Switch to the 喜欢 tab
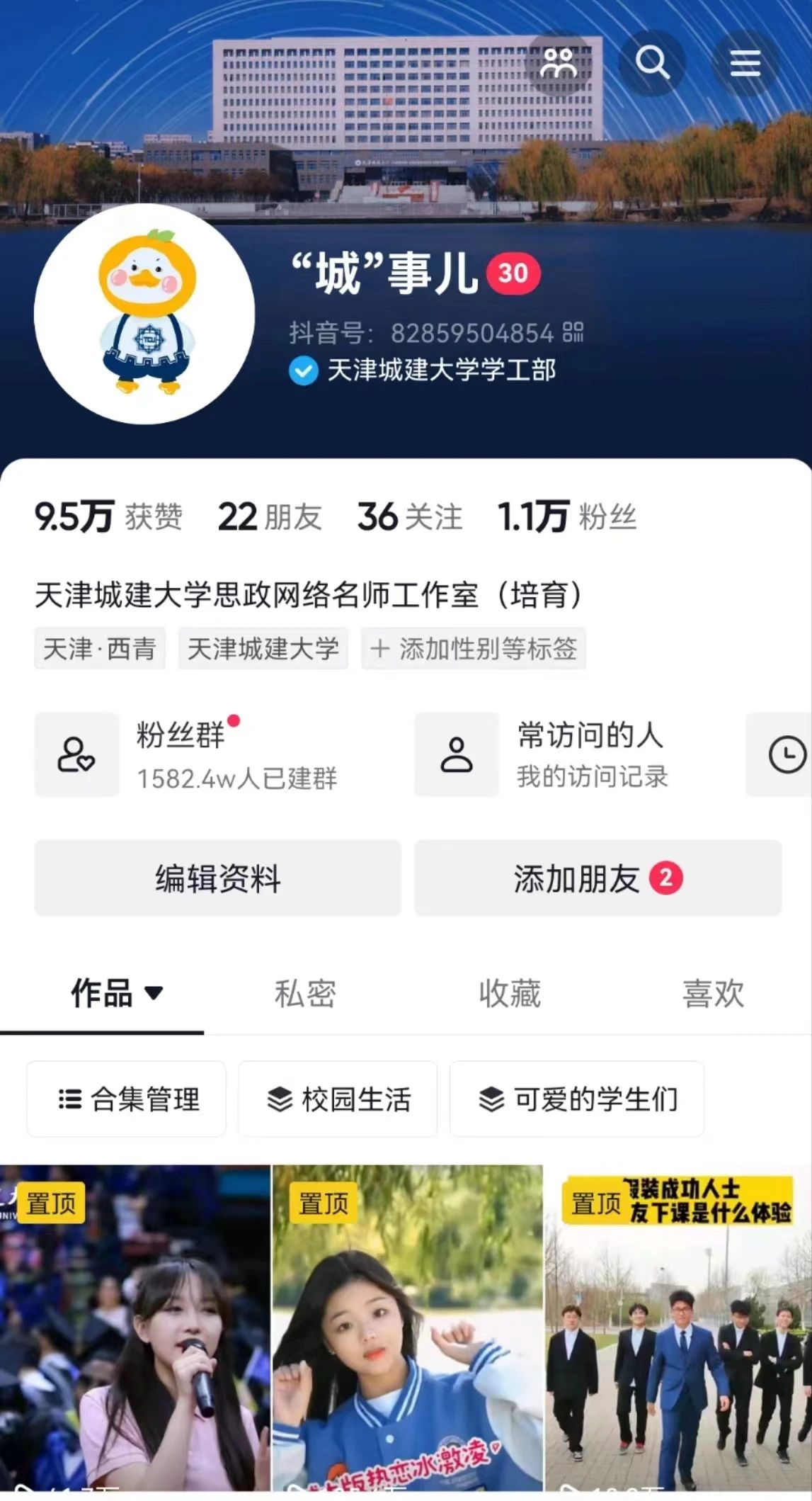Screen dimensions: 812x1501 click(713, 993)
